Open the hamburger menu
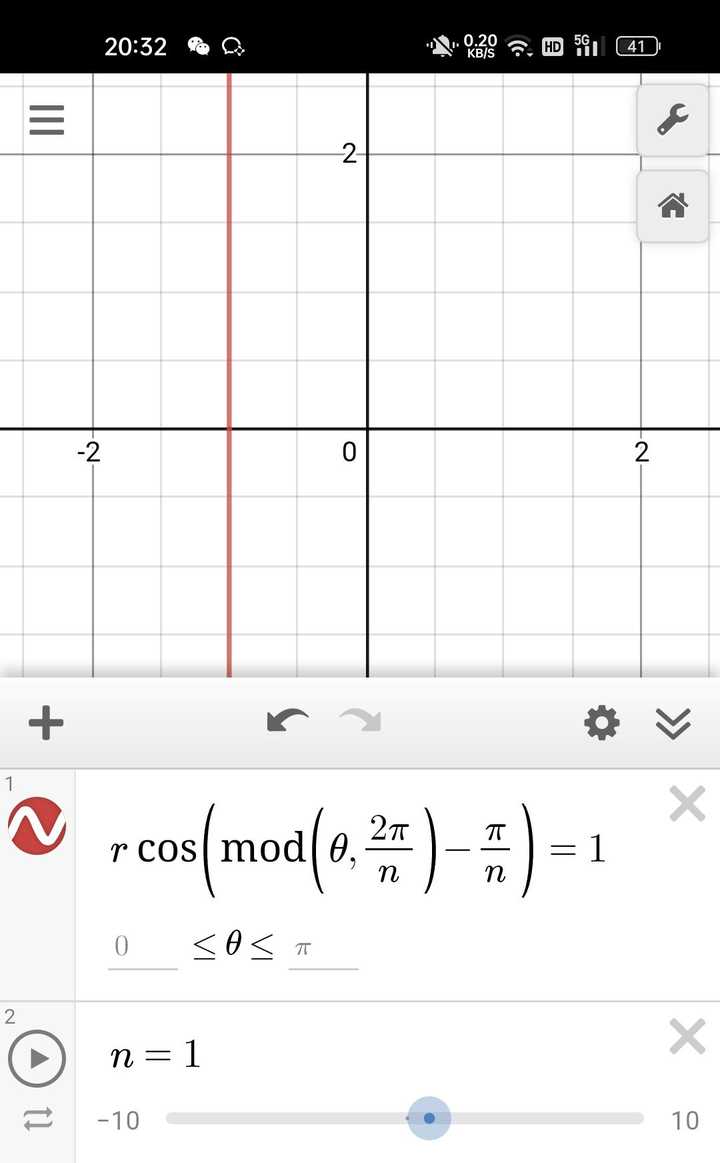This screenshot has height=1163, width=720. click(x=46, y=120)
